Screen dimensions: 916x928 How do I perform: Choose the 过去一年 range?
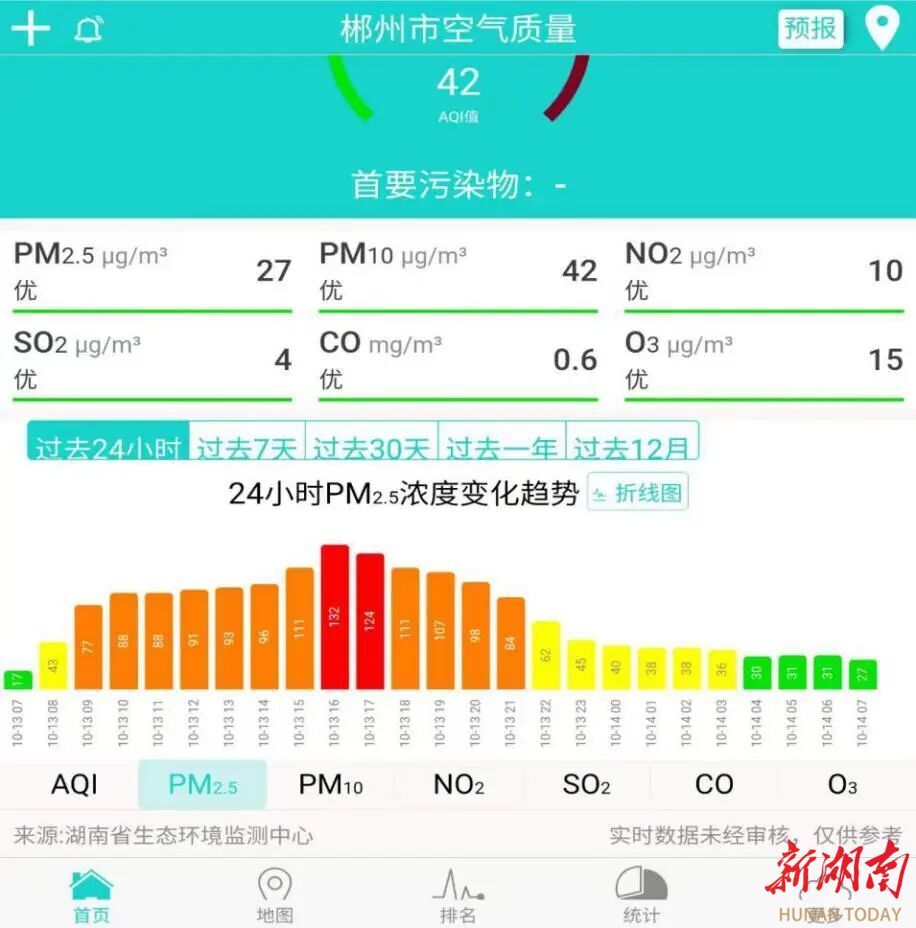pos(502,445)
